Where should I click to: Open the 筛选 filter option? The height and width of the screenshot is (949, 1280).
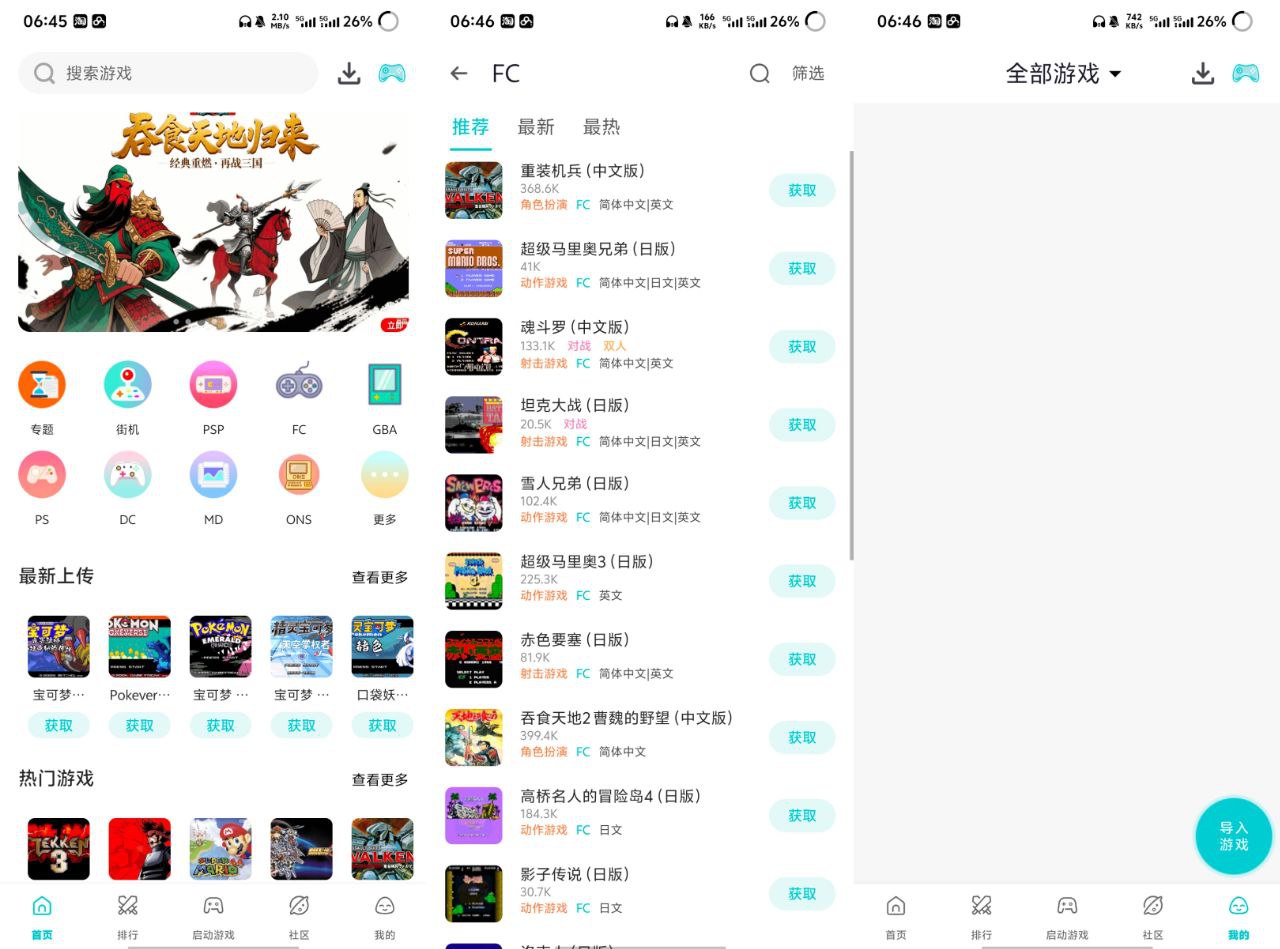tap(808, 73)
